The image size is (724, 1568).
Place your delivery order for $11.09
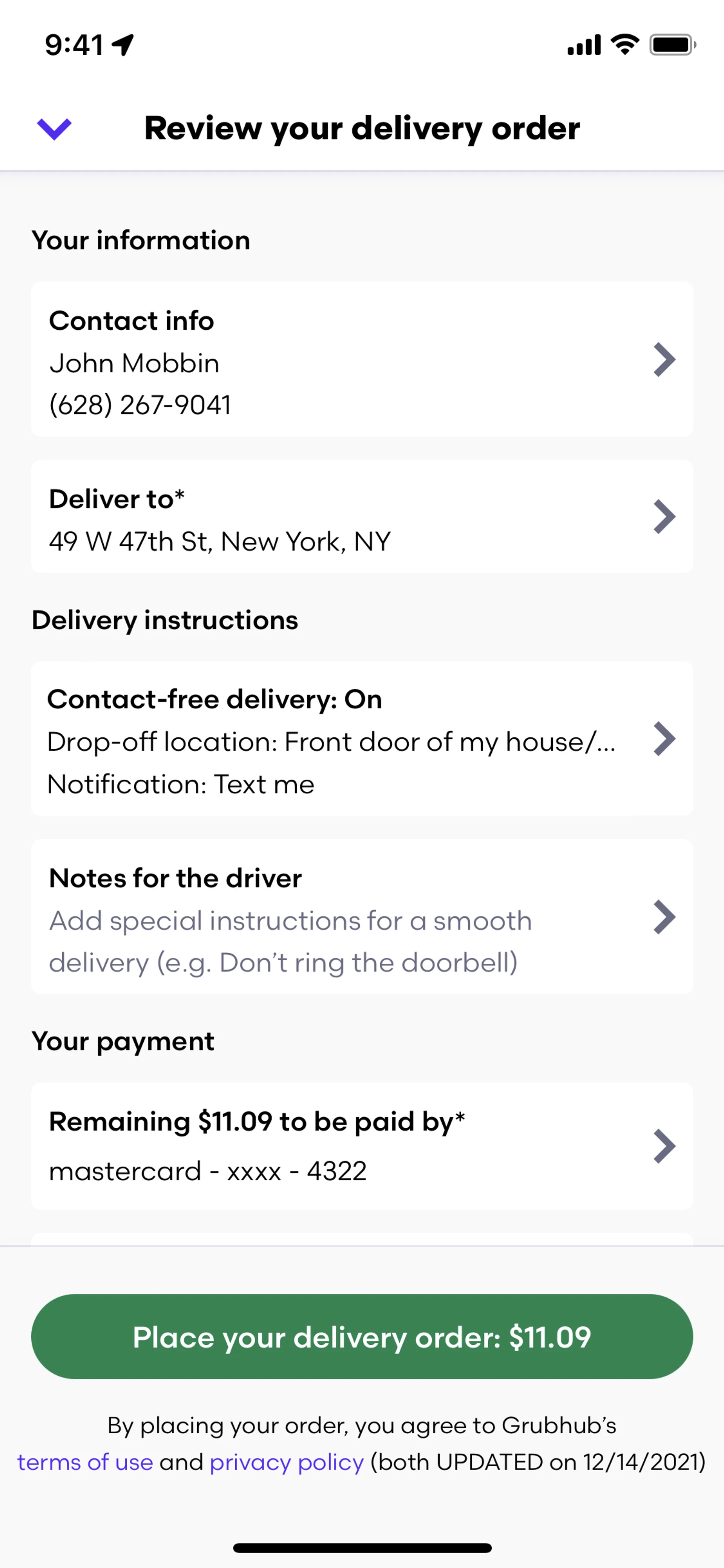(361, 1337)
